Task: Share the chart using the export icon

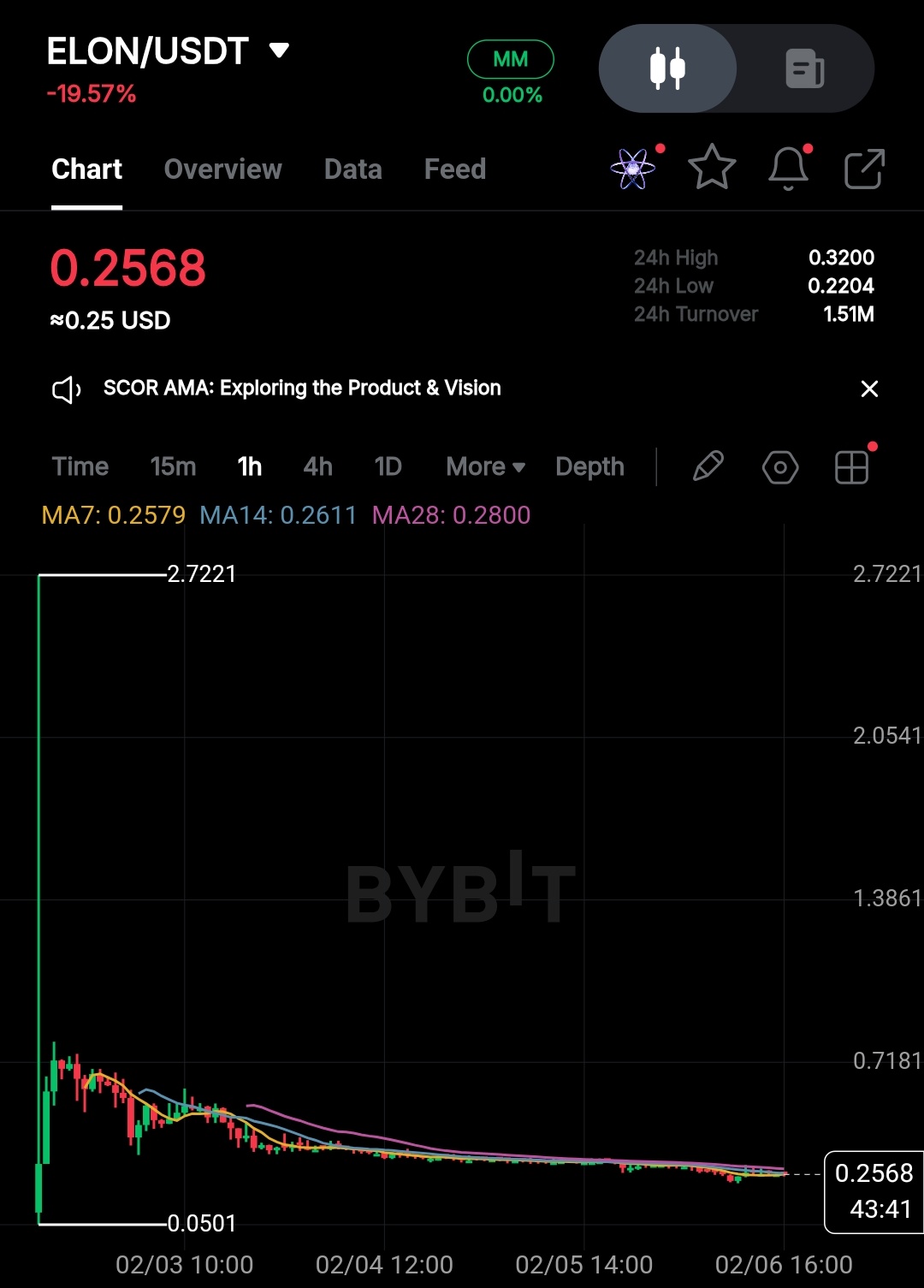Action: [x=864, y=169]
